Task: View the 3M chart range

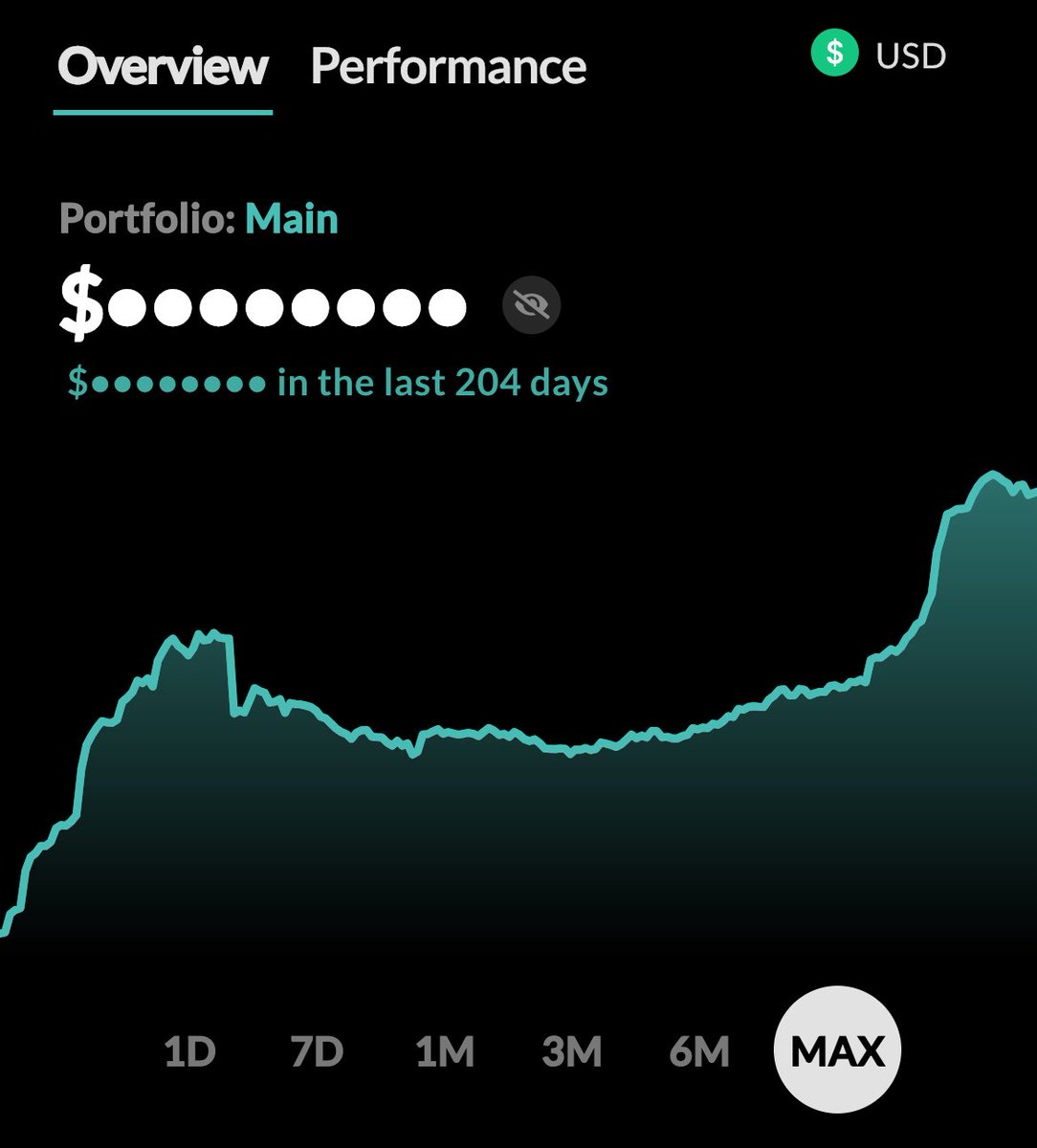Action: [571, 1051]
